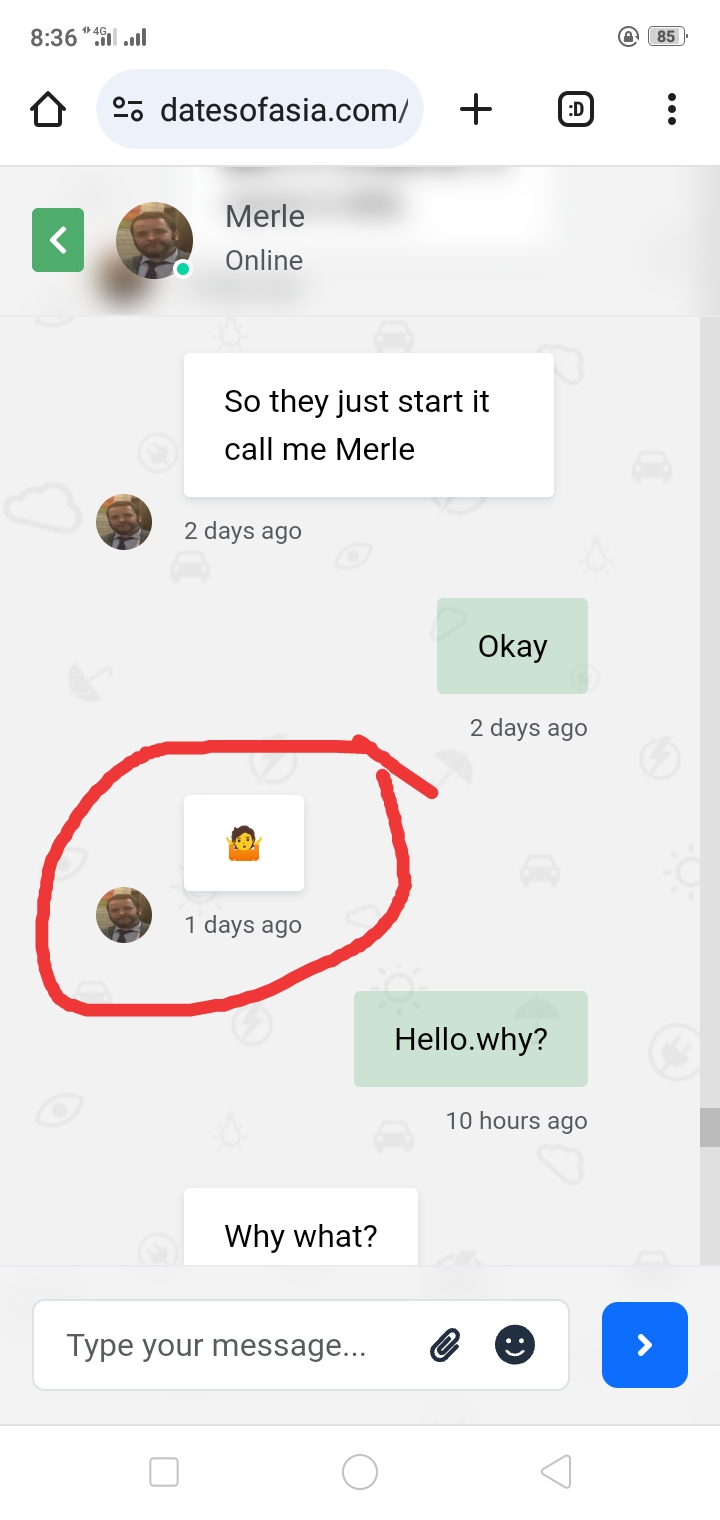Open the emoji picker
The image size is (720, 1520).
(x=515, y=1345)
